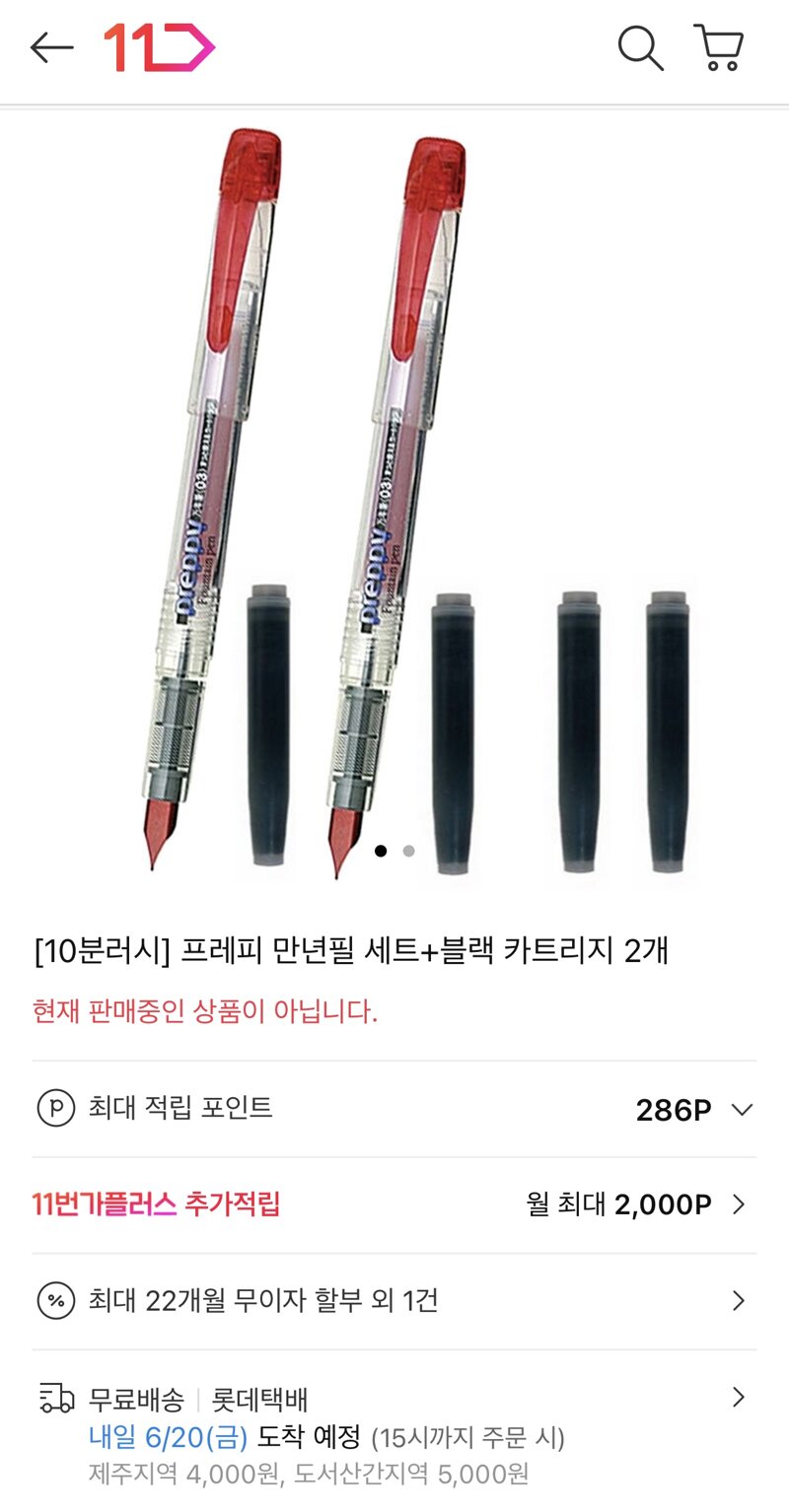Open 최대 22개월 무이자 할부 details

pyautogui.click(x=394, y=1301)
